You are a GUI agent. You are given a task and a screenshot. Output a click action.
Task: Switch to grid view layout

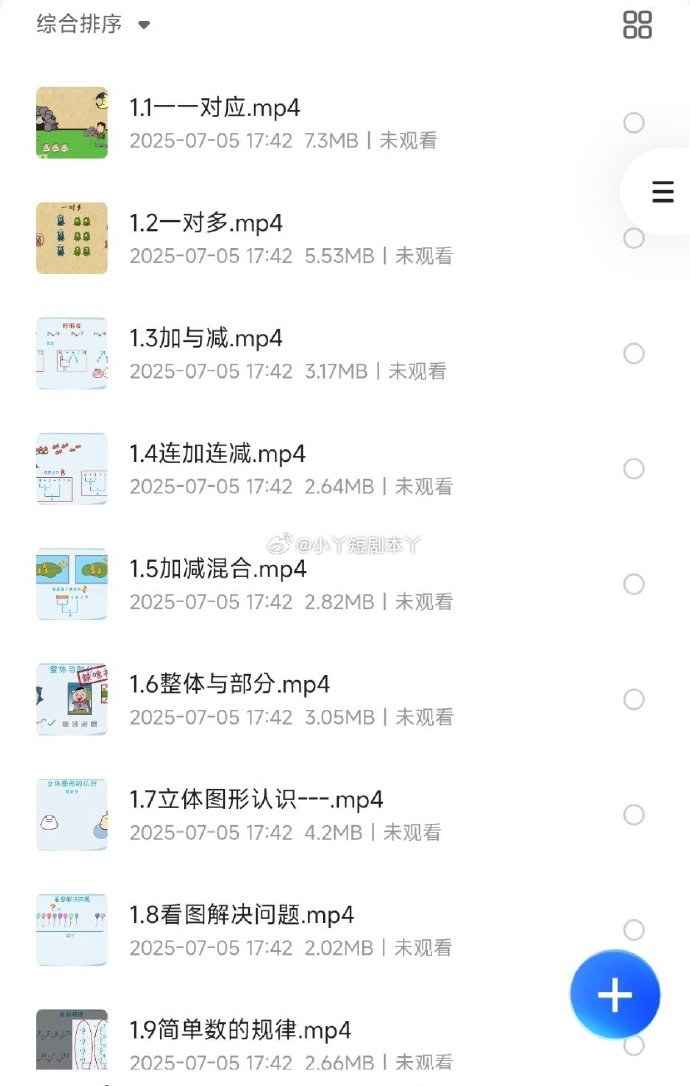pyautogui.click(x=637, y=25)
